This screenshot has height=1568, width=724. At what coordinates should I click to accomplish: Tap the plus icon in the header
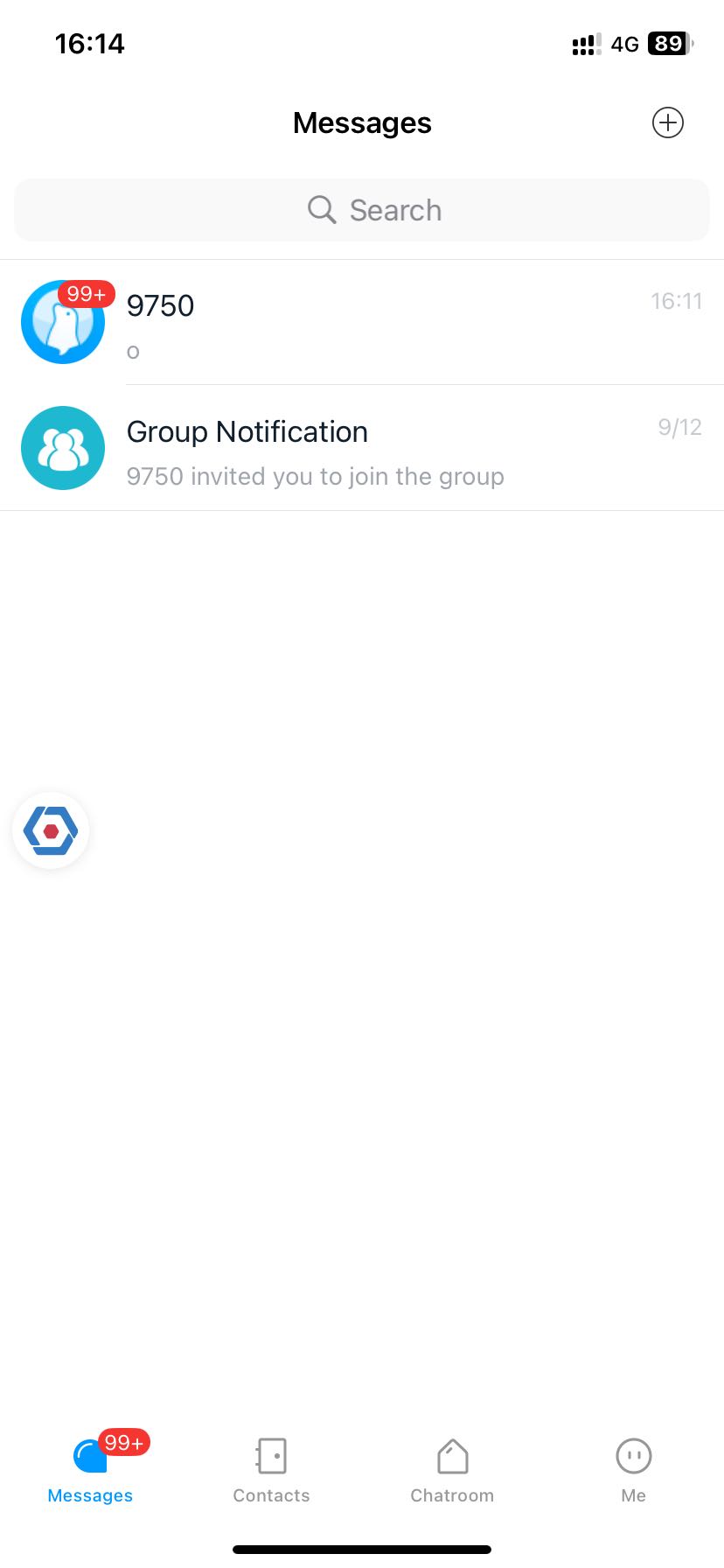tap(667, 122)
